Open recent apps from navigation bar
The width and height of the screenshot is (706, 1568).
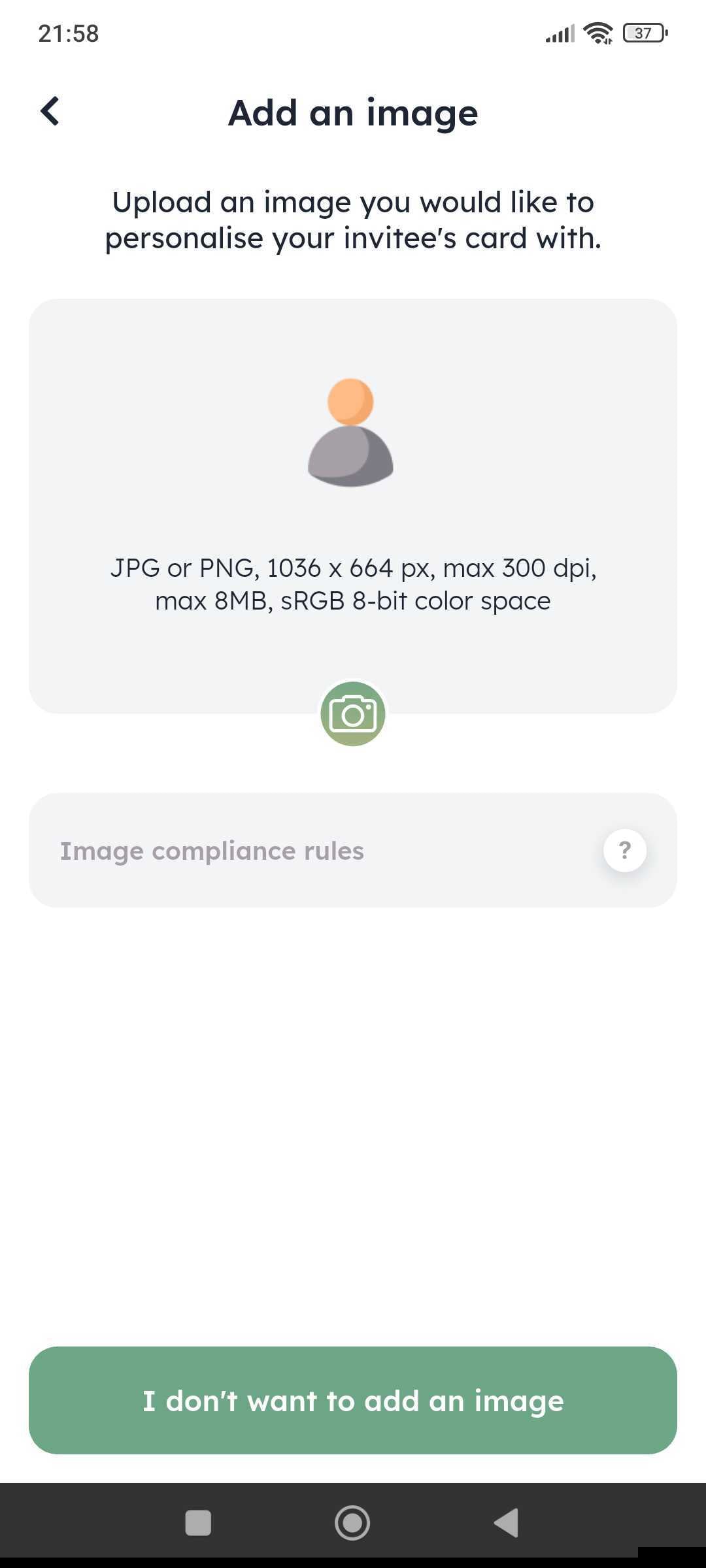[198, 1523]
